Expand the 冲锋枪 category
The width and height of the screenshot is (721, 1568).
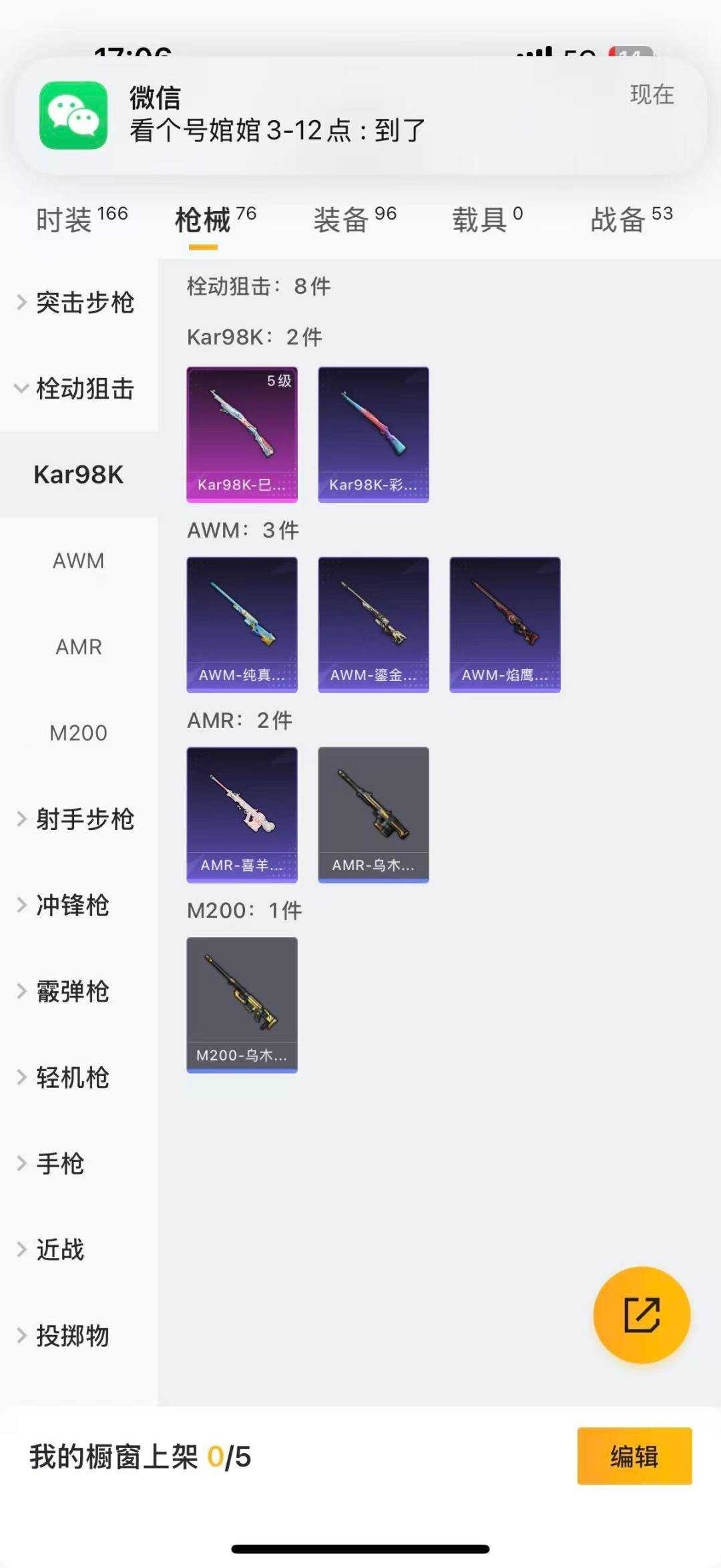72,906
